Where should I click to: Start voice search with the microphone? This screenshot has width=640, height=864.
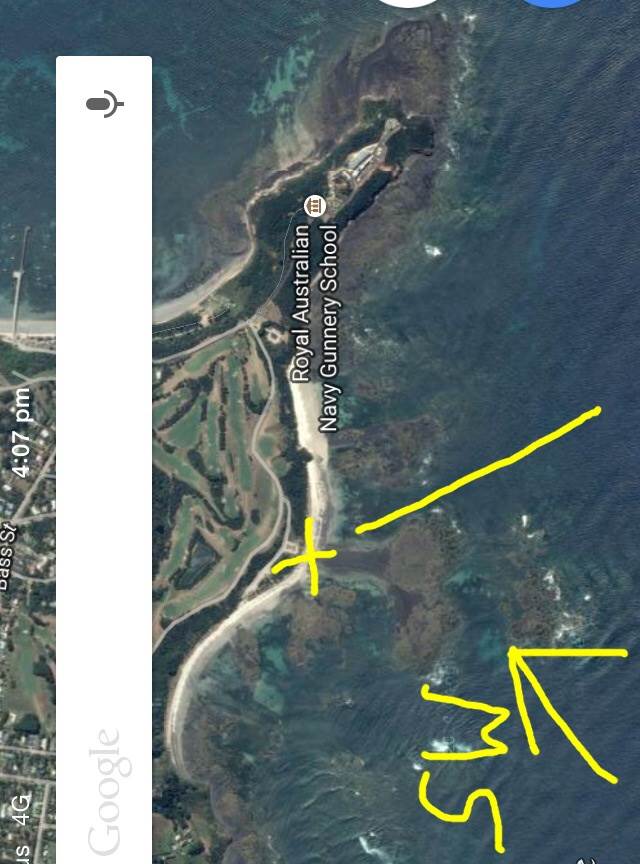pyautogui.click(x=104, y=103)
